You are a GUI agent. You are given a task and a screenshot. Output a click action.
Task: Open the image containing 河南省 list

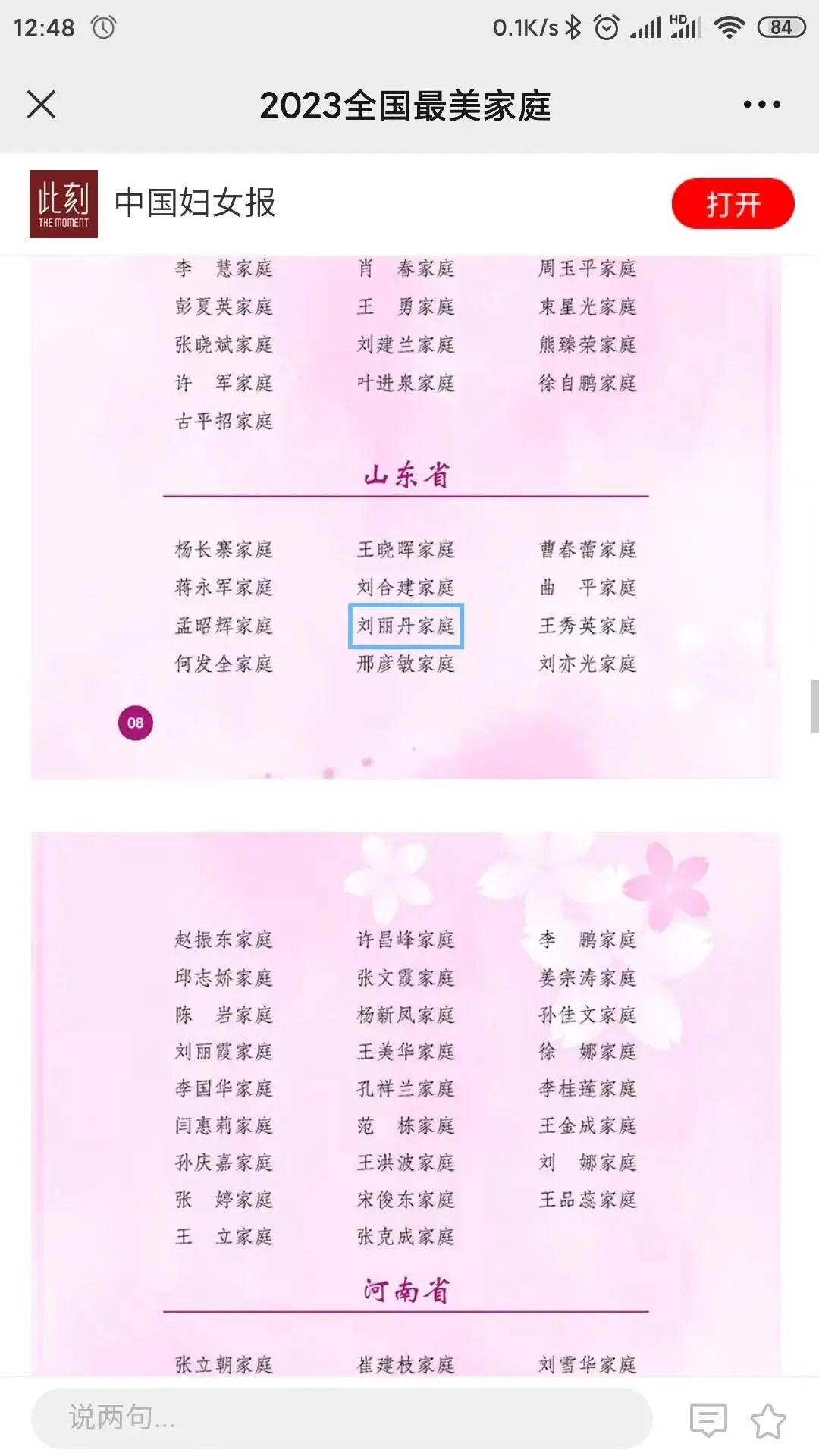[406, 1104]
